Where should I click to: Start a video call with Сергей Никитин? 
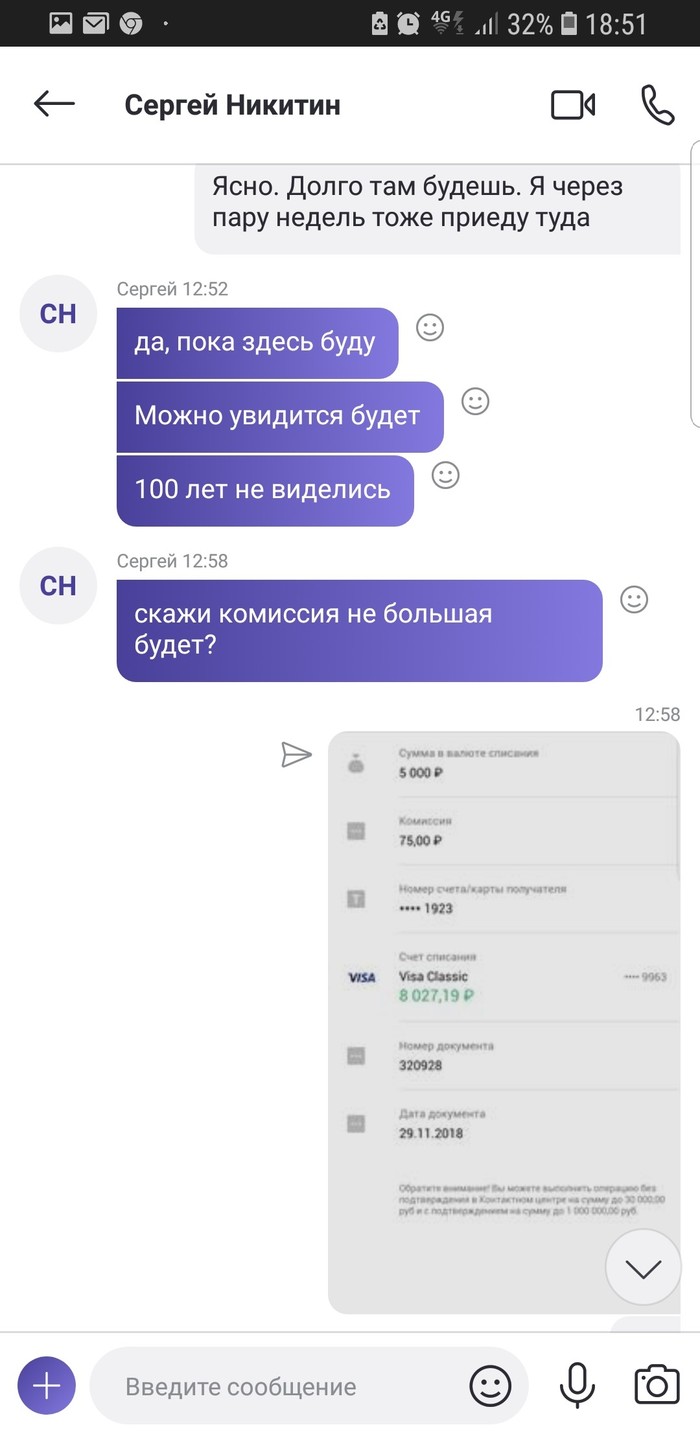click(x=573, y=105)
